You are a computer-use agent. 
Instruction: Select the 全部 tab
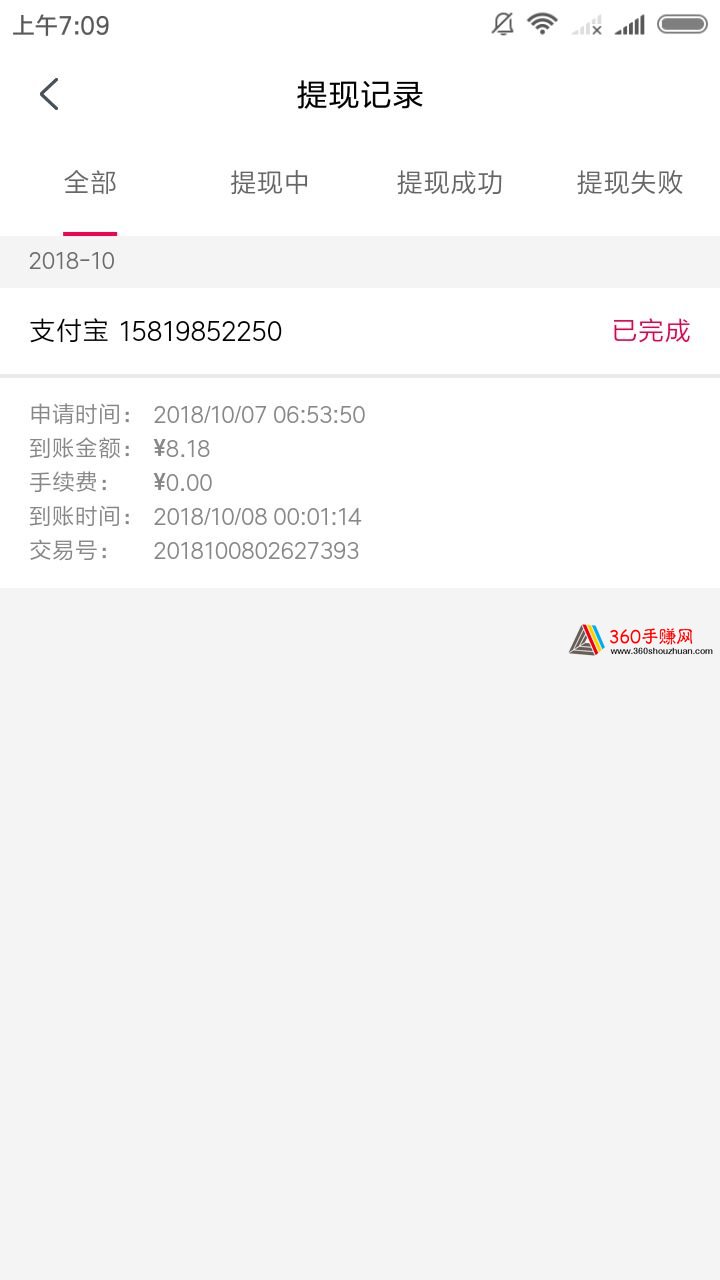90,183
